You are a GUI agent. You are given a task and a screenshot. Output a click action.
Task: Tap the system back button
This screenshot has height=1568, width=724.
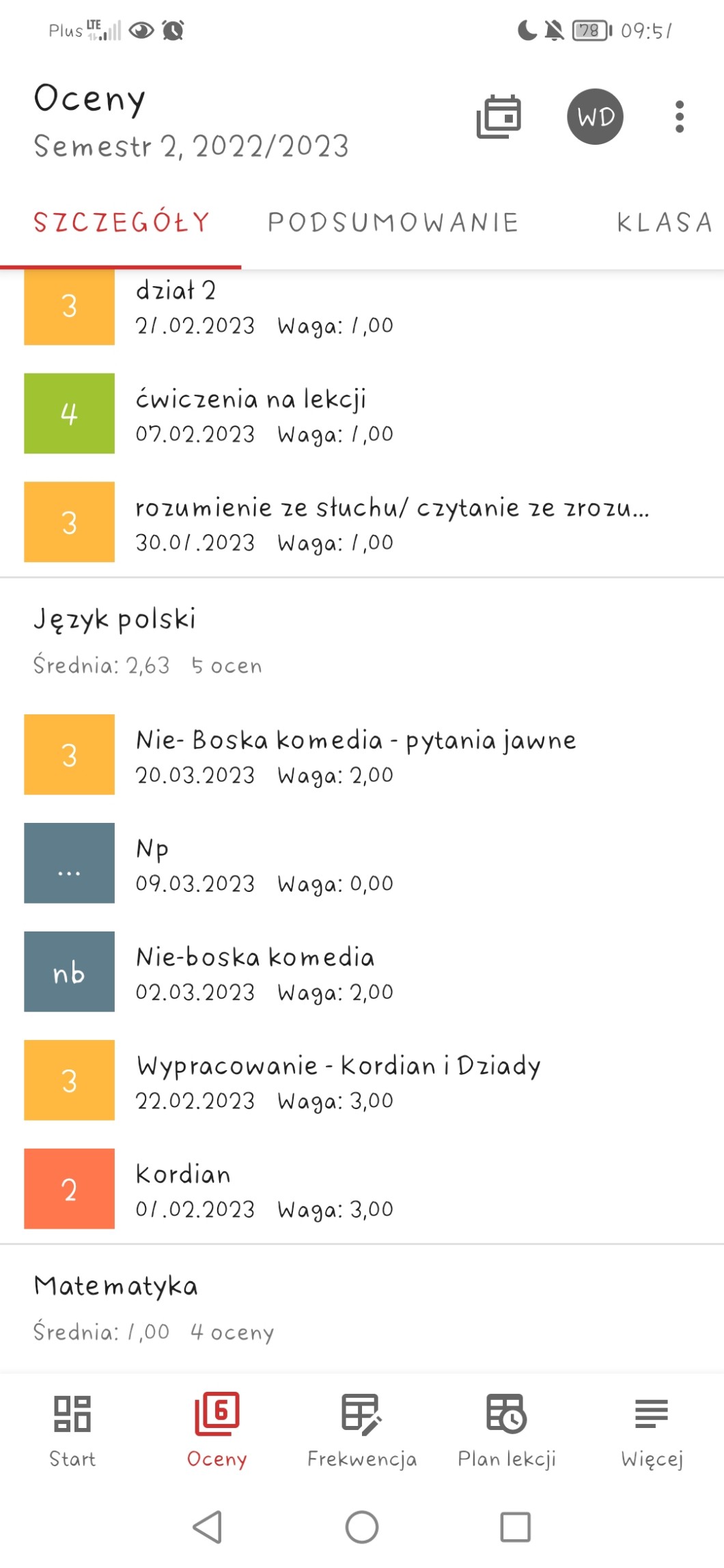pos(208,1527)
